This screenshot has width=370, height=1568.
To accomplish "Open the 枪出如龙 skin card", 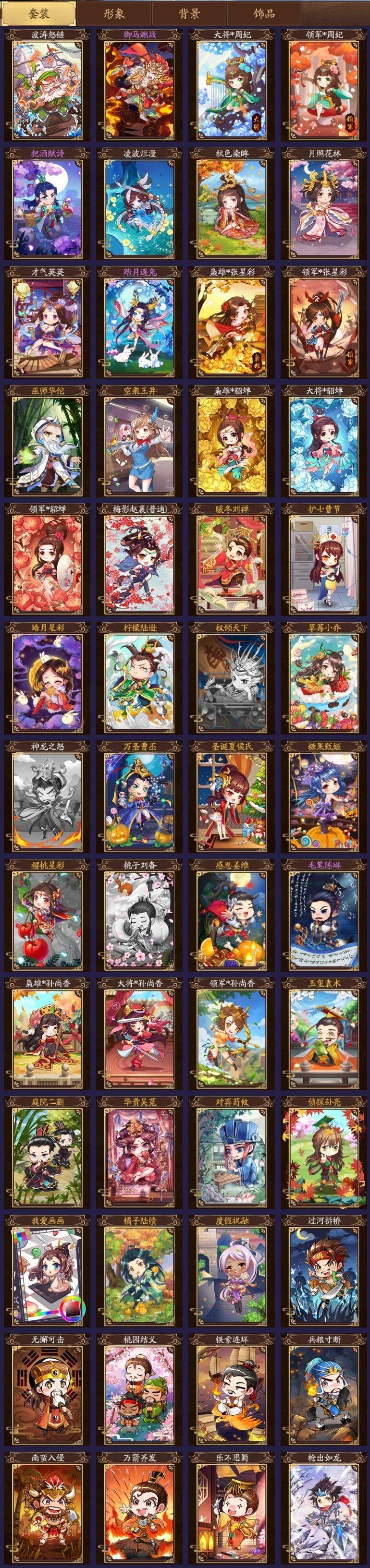I will click(x=324, y=1509).
